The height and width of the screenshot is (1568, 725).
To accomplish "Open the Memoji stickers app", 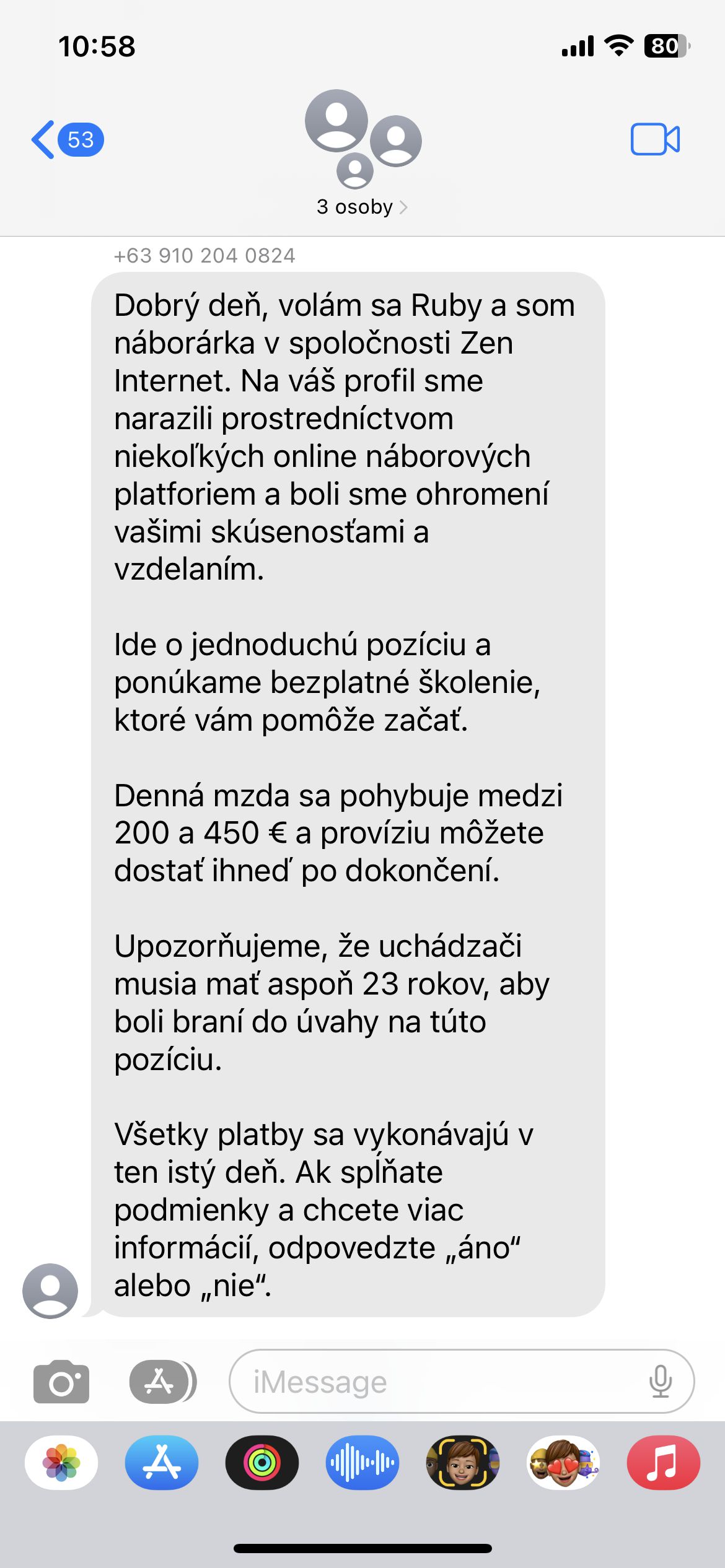I will [563, 1463].
